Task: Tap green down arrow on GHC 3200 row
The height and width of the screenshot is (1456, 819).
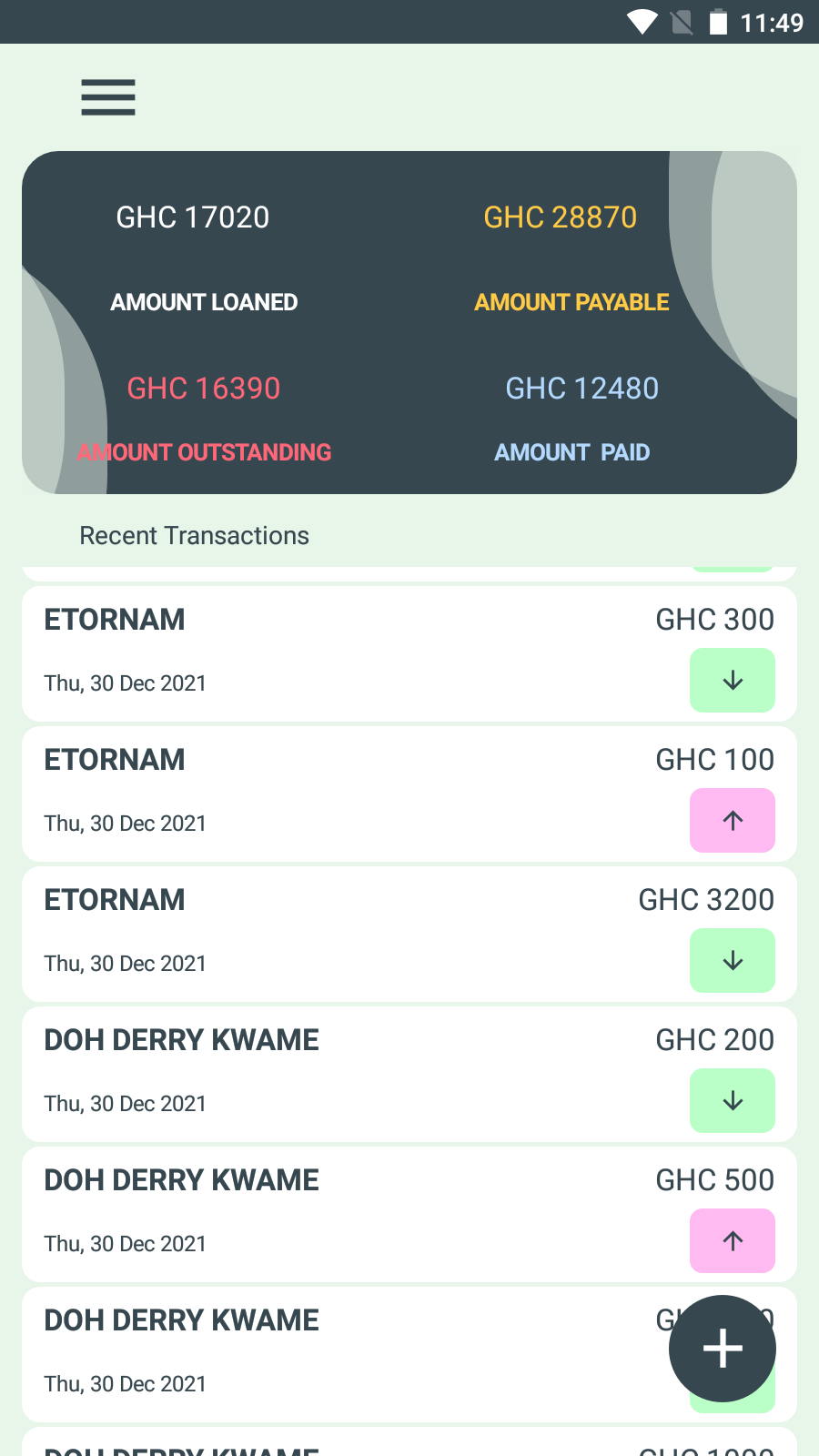Action: [x=733, y=961]
